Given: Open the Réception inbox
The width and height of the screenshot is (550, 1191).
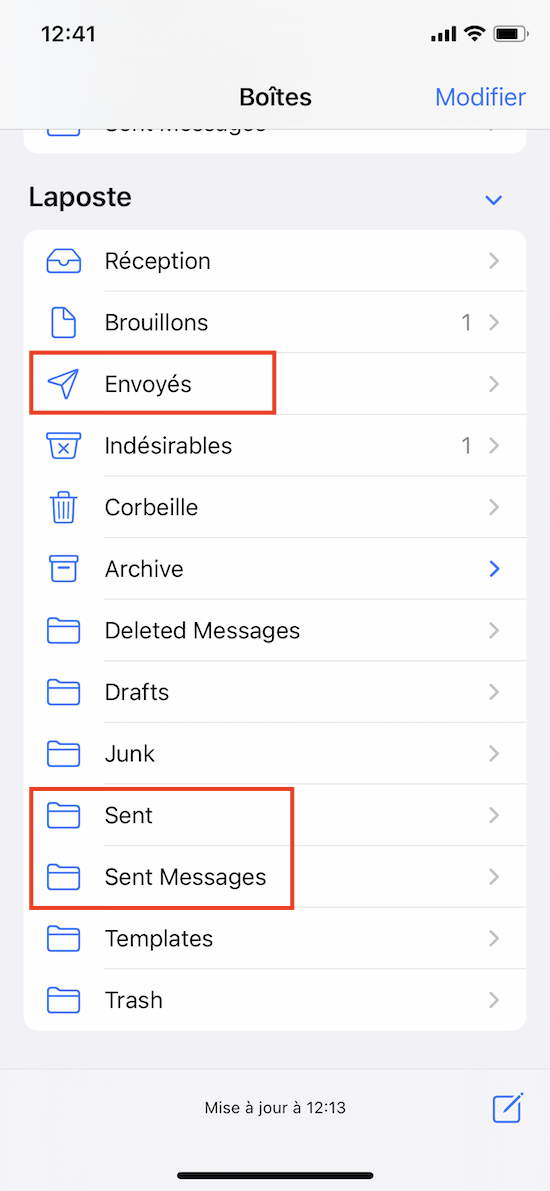Looking at the screenshot, I should (275, 261).
